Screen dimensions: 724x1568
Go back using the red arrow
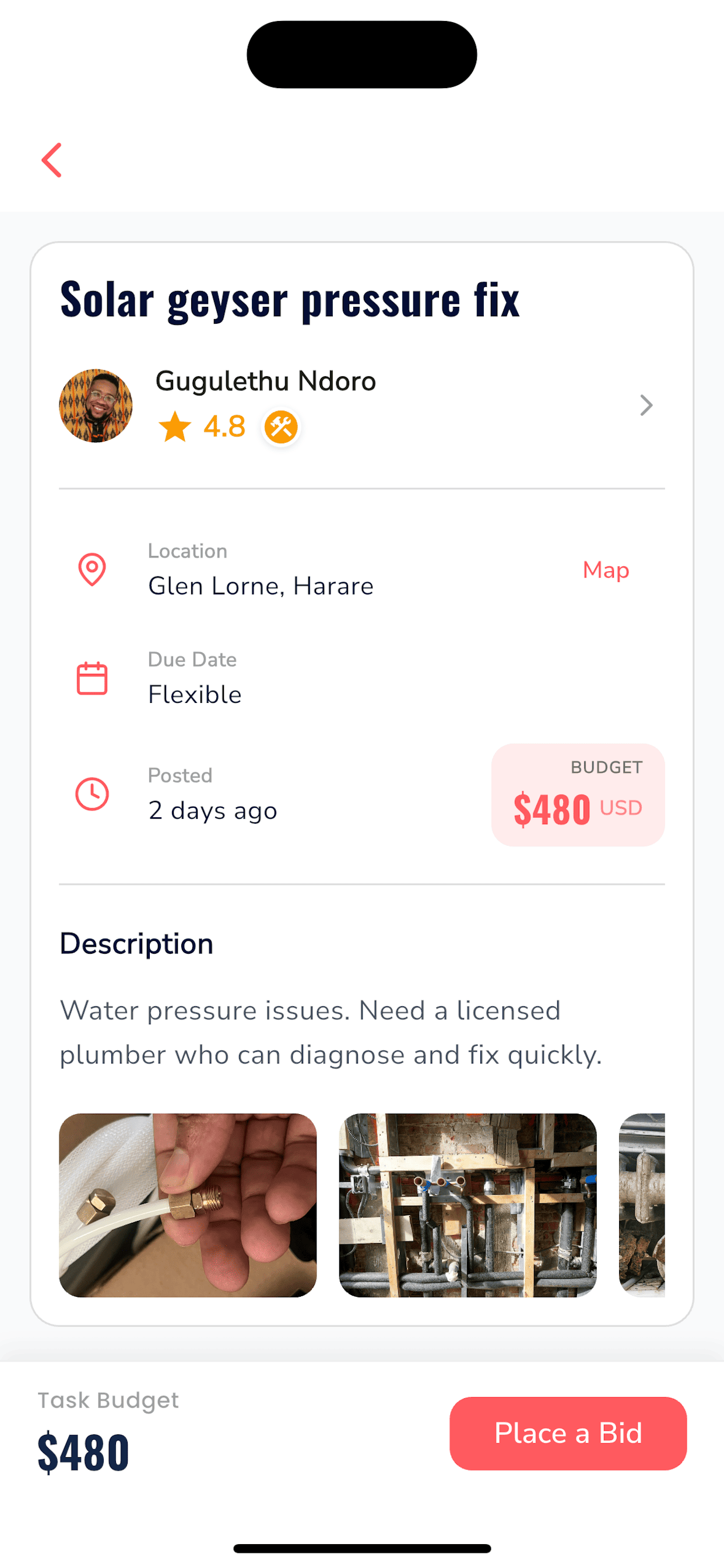[52, 160]
